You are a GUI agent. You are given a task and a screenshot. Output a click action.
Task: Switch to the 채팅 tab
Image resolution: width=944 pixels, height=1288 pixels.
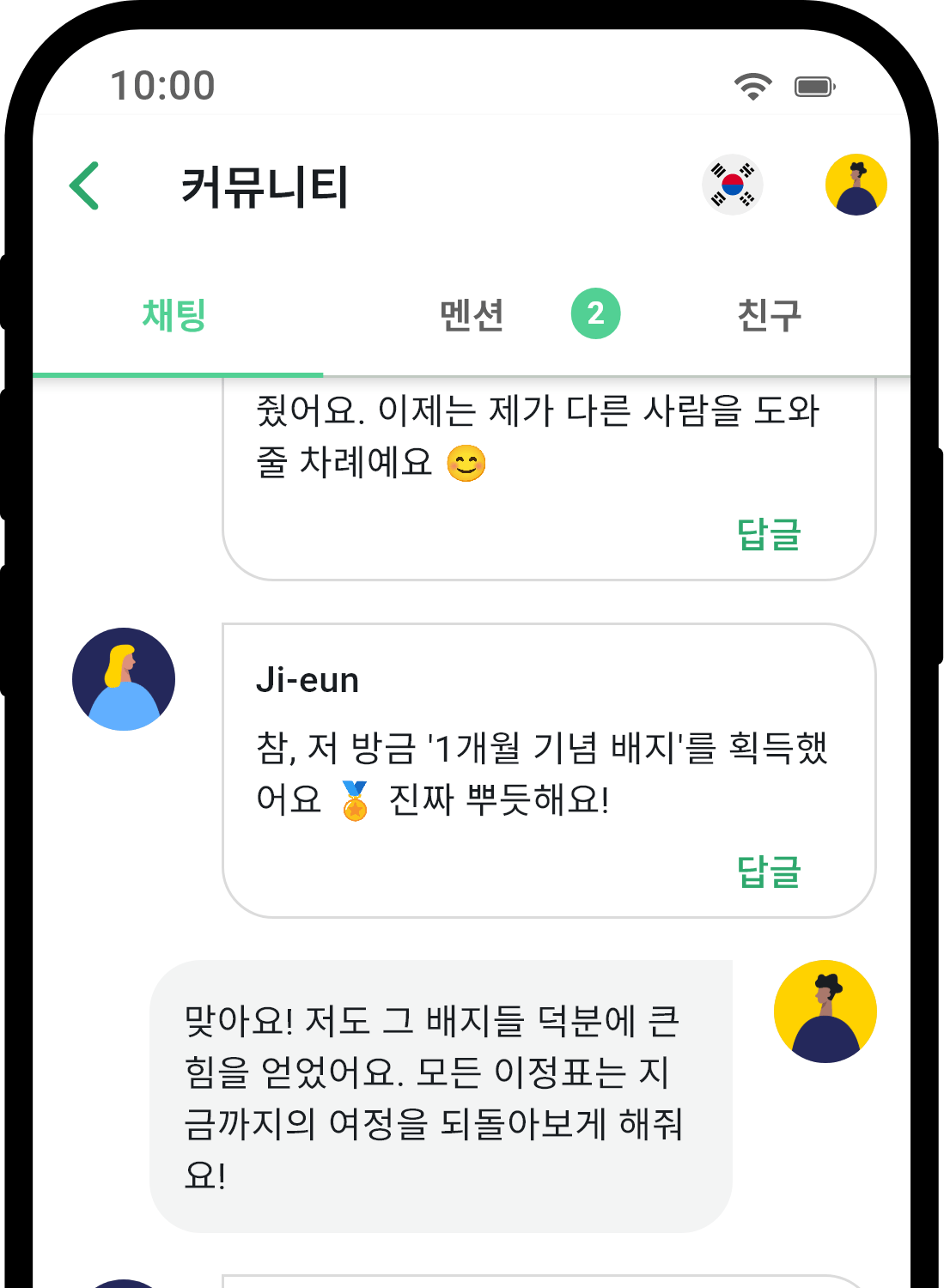pyautogui.click(x=174, y=315)
